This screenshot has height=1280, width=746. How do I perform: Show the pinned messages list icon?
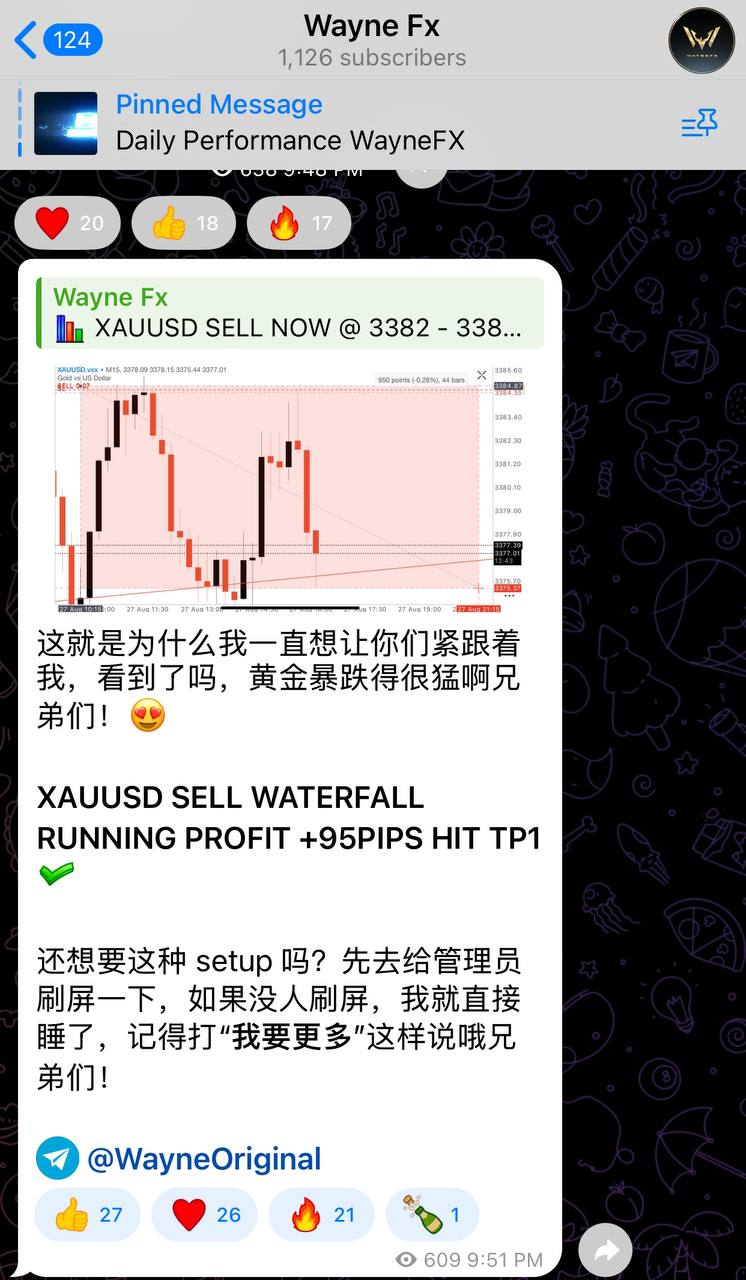point(699,124)
